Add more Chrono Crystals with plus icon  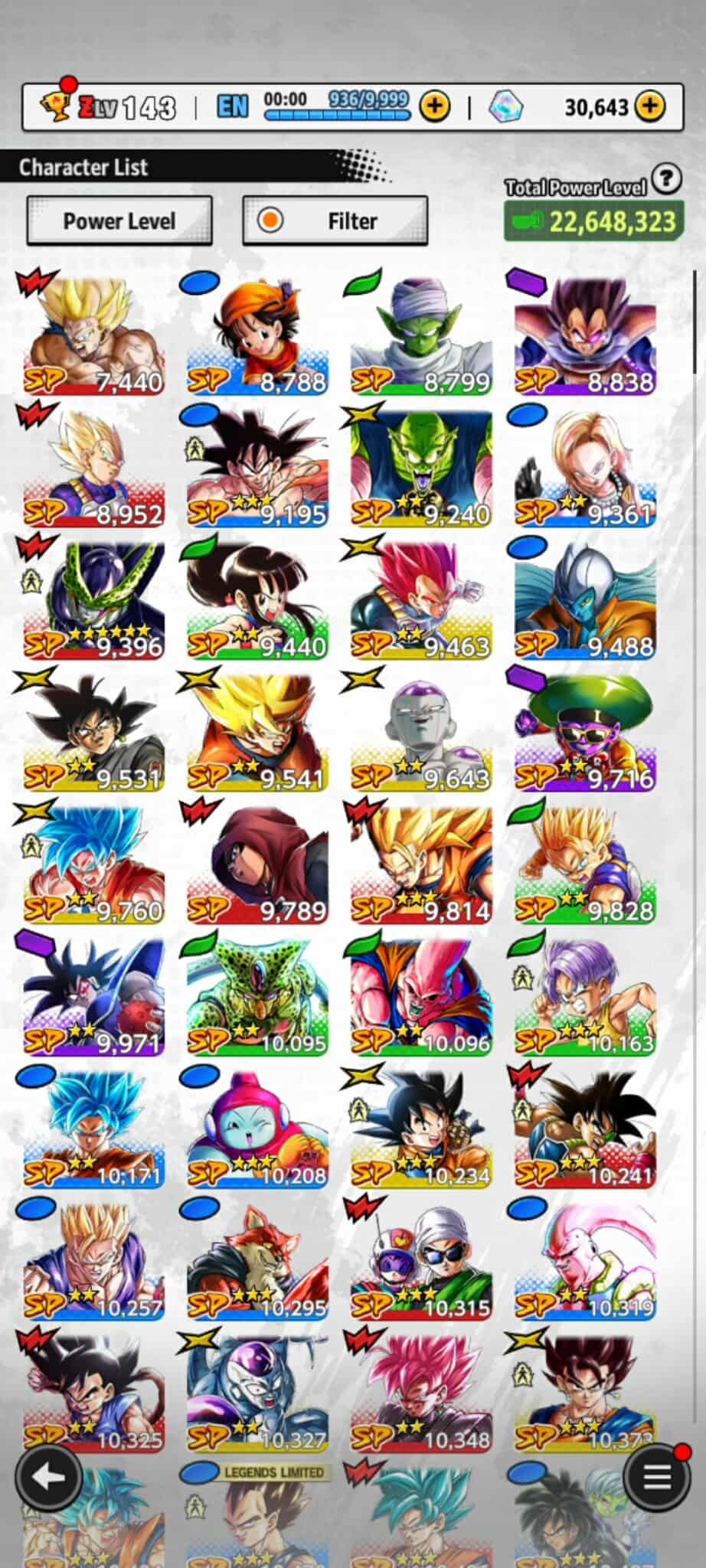[650, 106]
